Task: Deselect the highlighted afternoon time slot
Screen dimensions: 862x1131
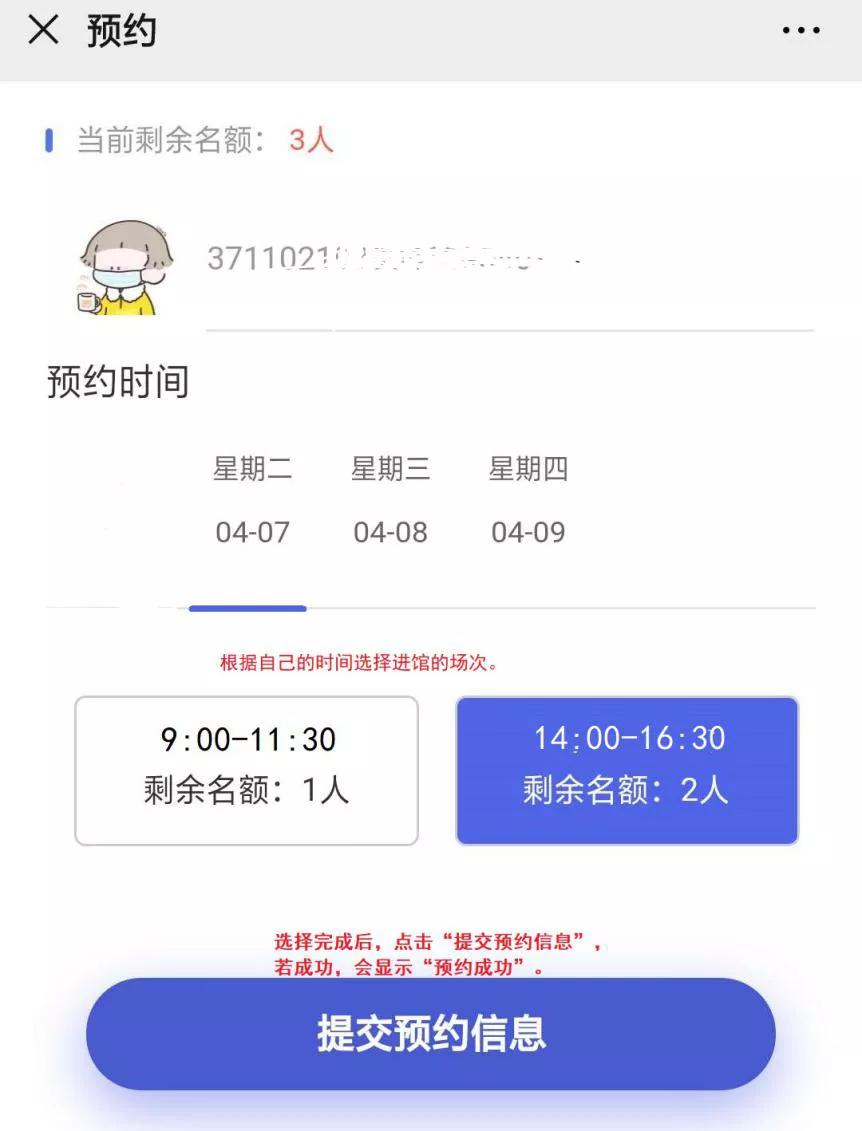Action: pyautogui.click(x=626, y=770)
